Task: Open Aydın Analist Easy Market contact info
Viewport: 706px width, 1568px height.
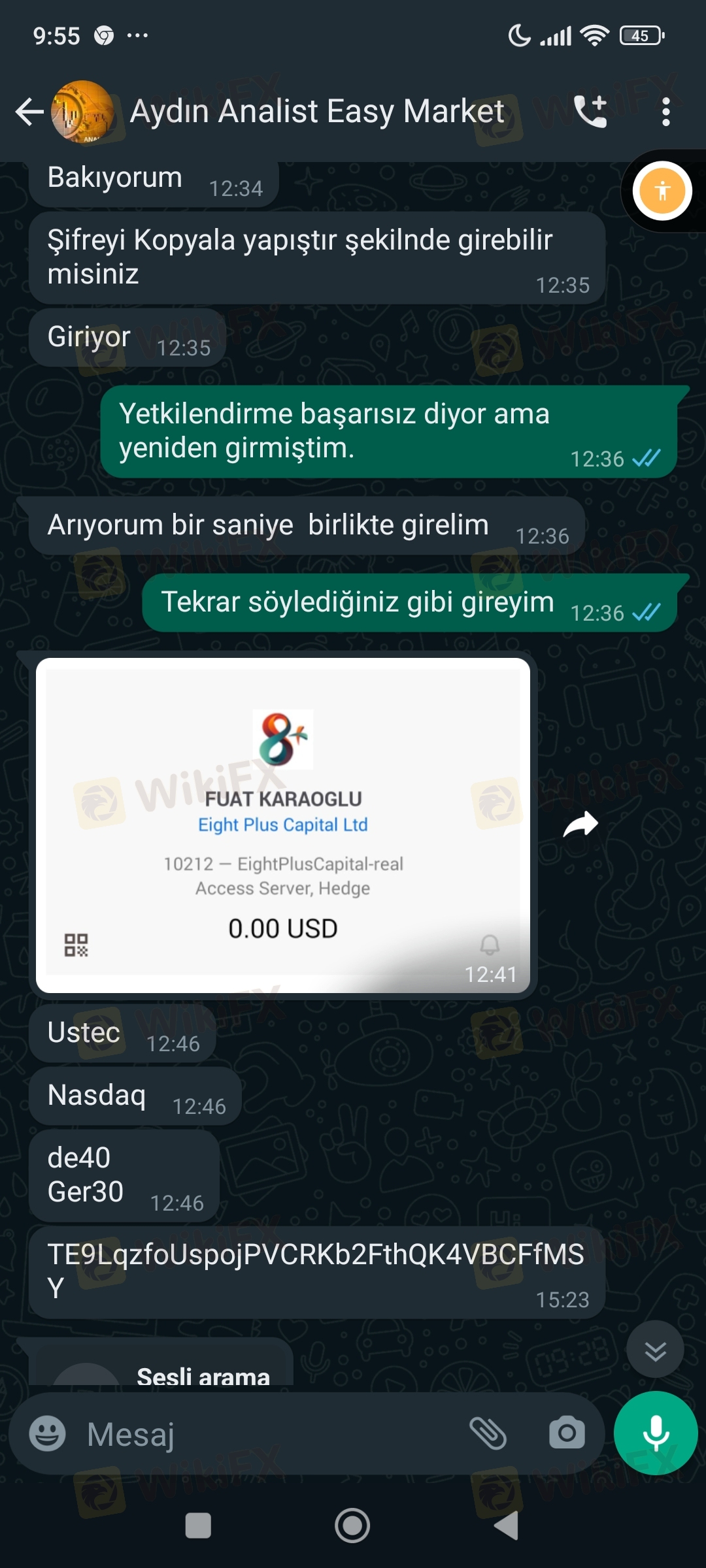Action: [x=316, y=112]
